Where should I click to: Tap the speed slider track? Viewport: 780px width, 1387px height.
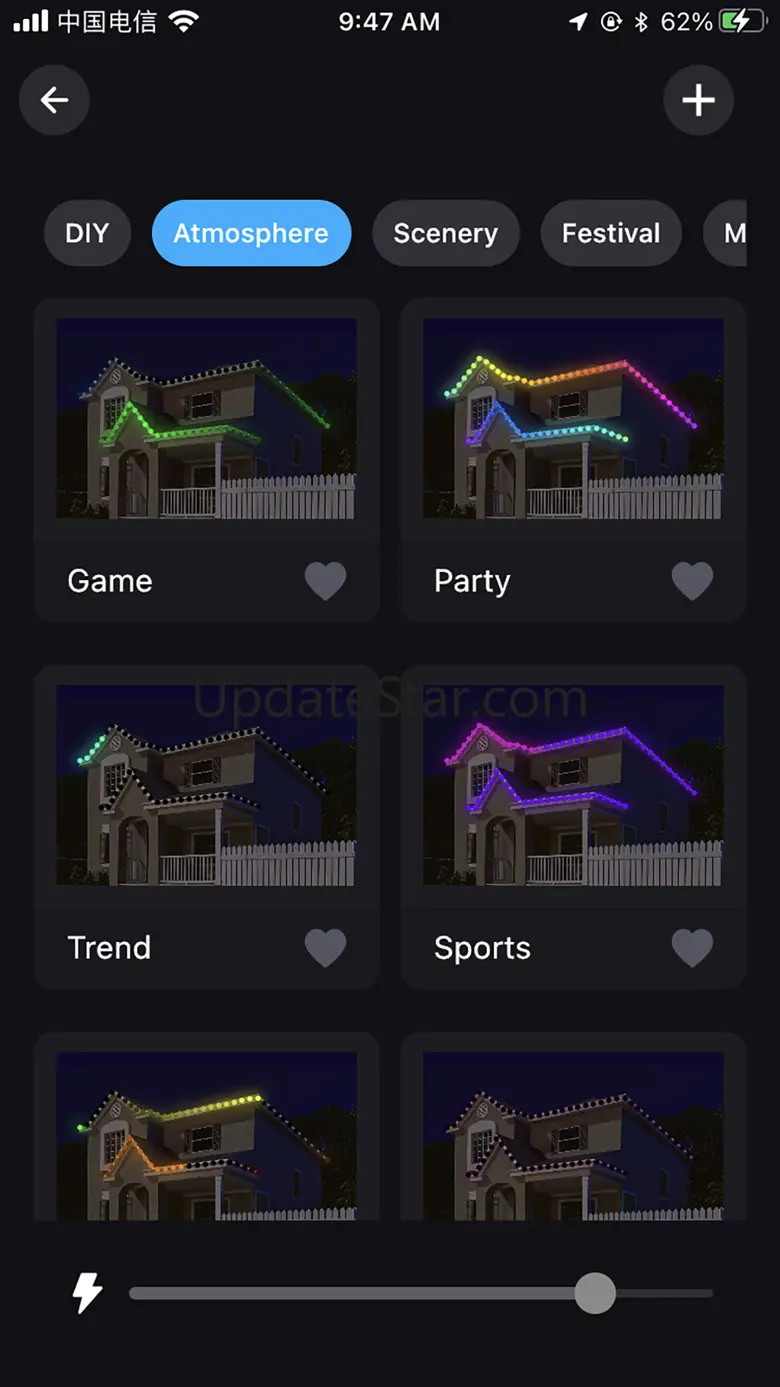(421, 1293)
